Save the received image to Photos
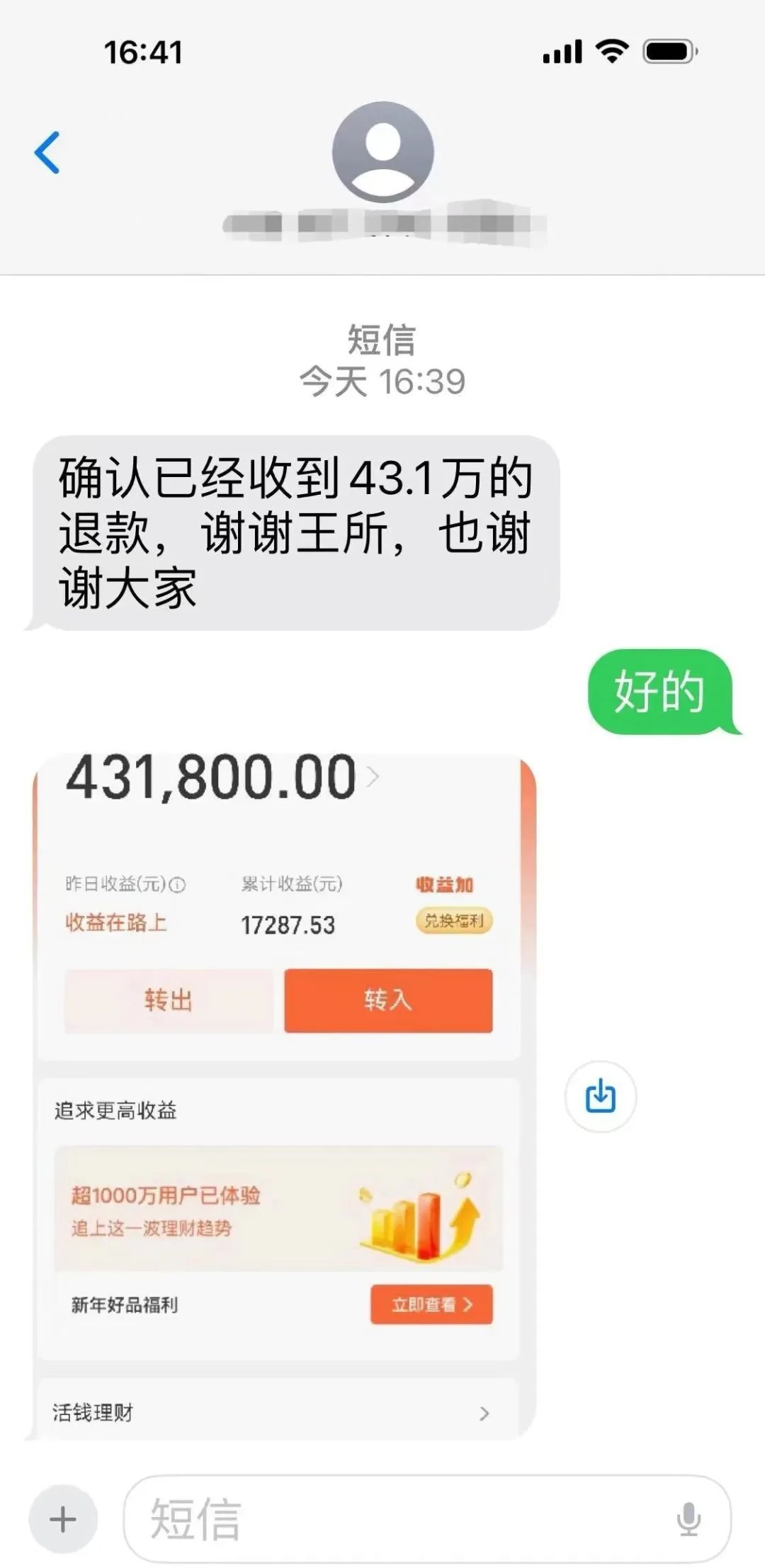Screen dimensions: 765x1568 600,1096
